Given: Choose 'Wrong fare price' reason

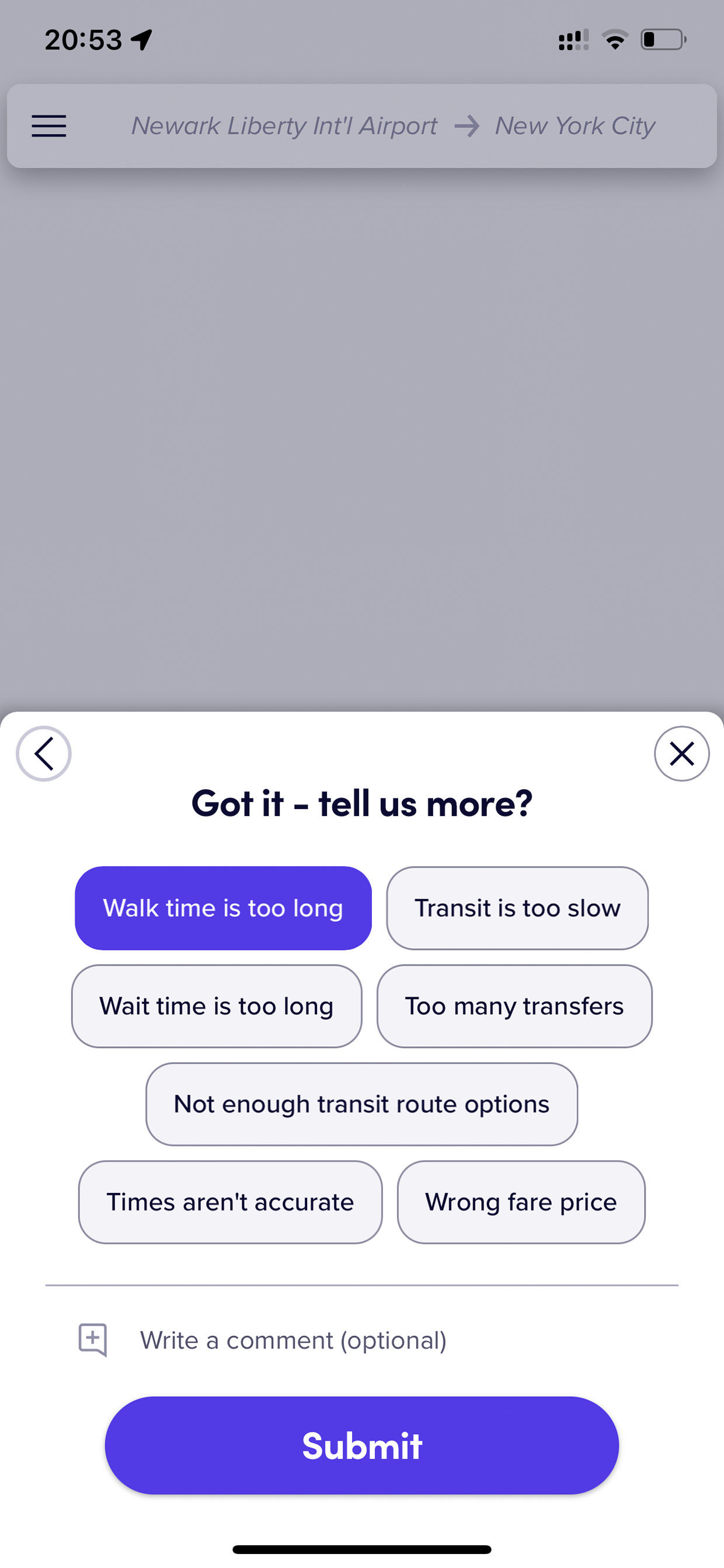Looking at the screenshot, I should coord(521,1202).
